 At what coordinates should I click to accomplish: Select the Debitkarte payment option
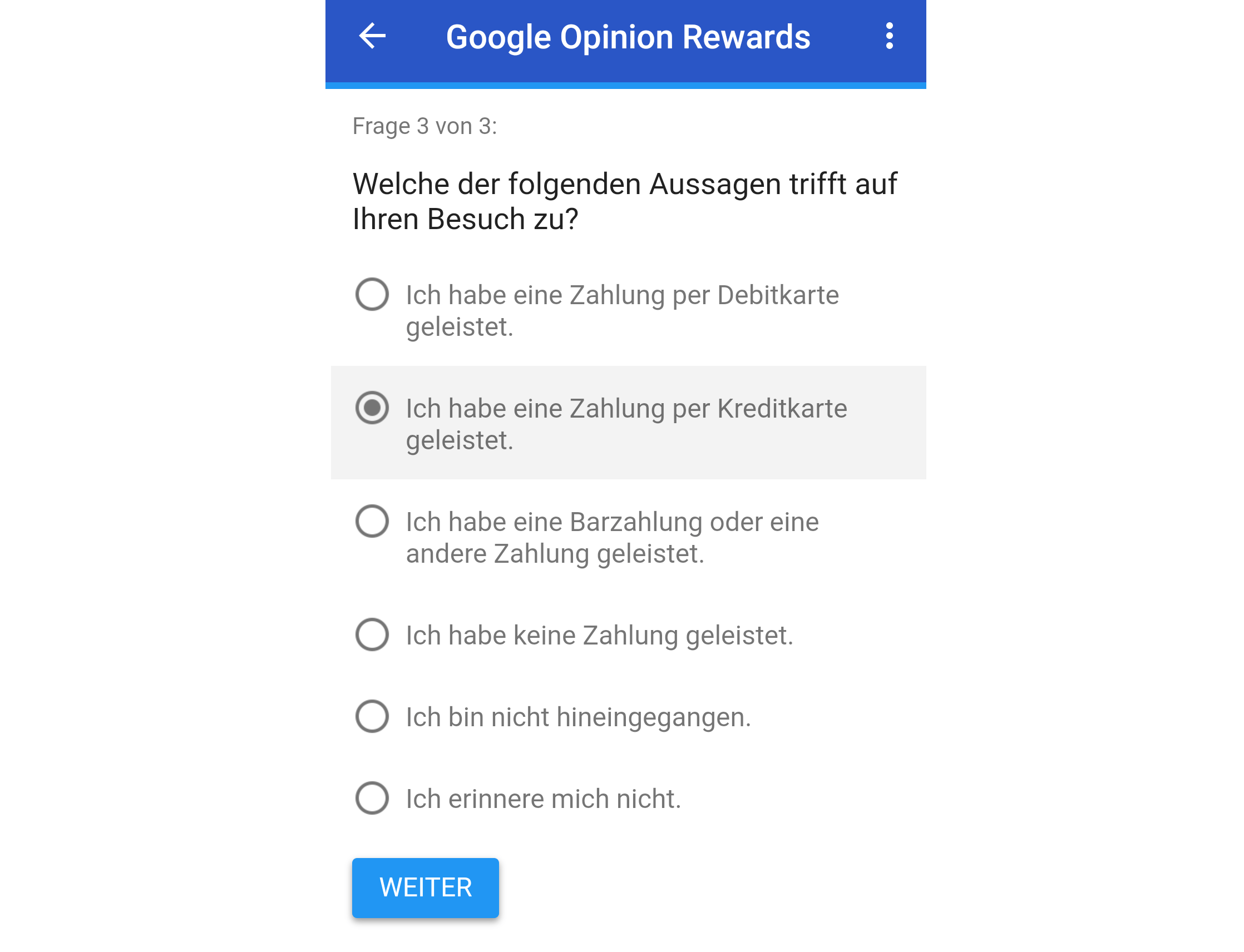click(x=372, y=294)
